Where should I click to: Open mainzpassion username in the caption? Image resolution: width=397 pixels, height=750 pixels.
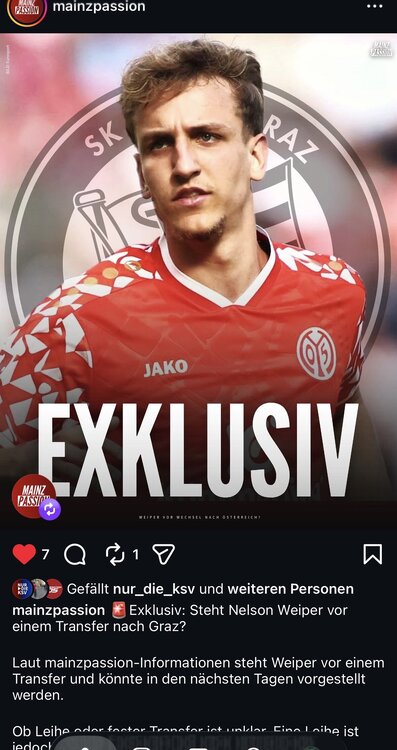tap(58, 610)
